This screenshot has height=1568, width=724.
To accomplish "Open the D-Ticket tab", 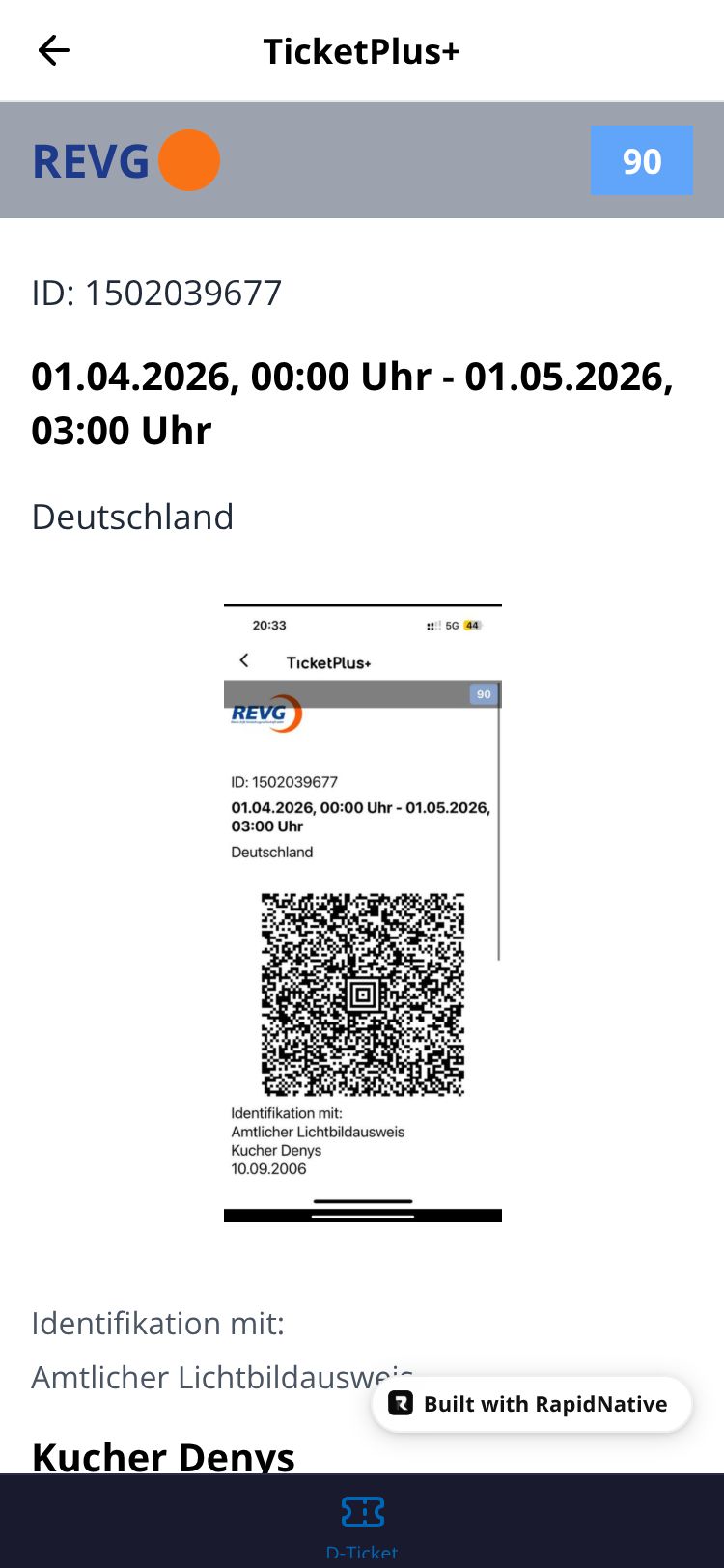I will tap(362, 1522).
